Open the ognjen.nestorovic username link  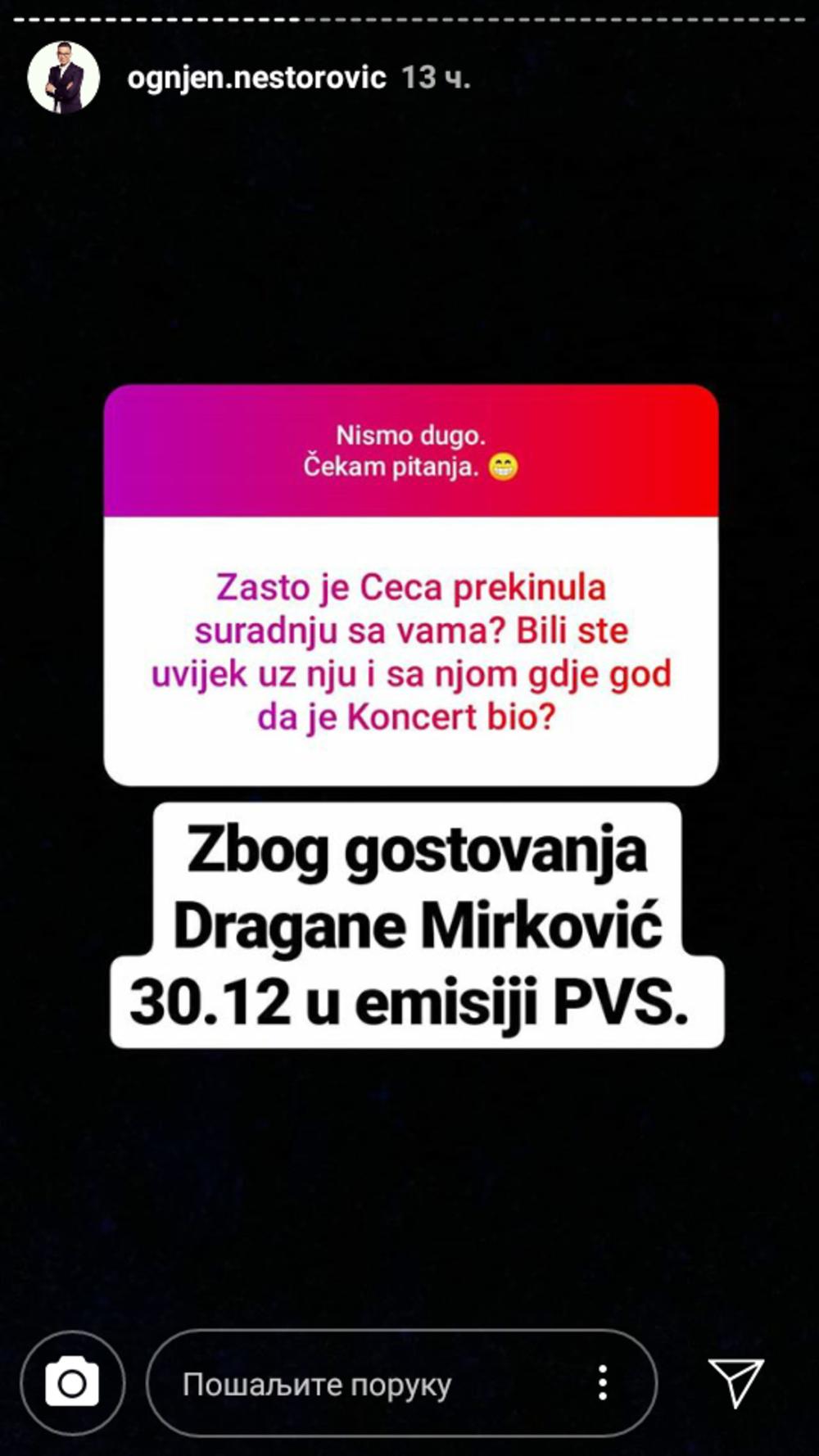pyautogui.click(x=256, y=78)
